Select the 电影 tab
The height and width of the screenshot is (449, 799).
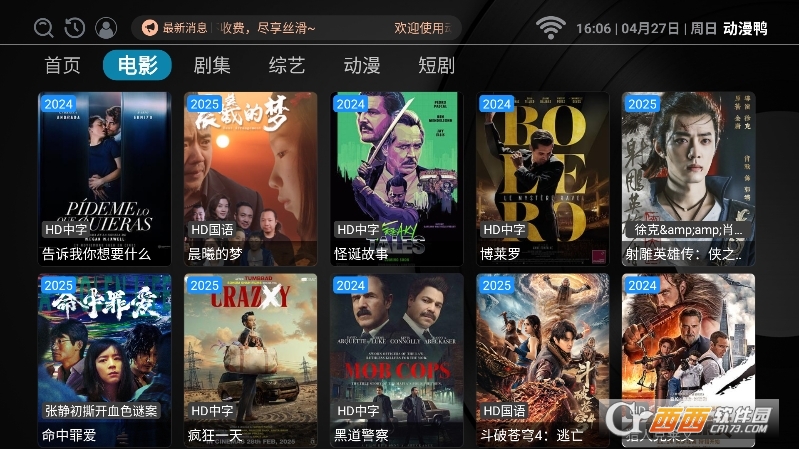tap(137, 66)
